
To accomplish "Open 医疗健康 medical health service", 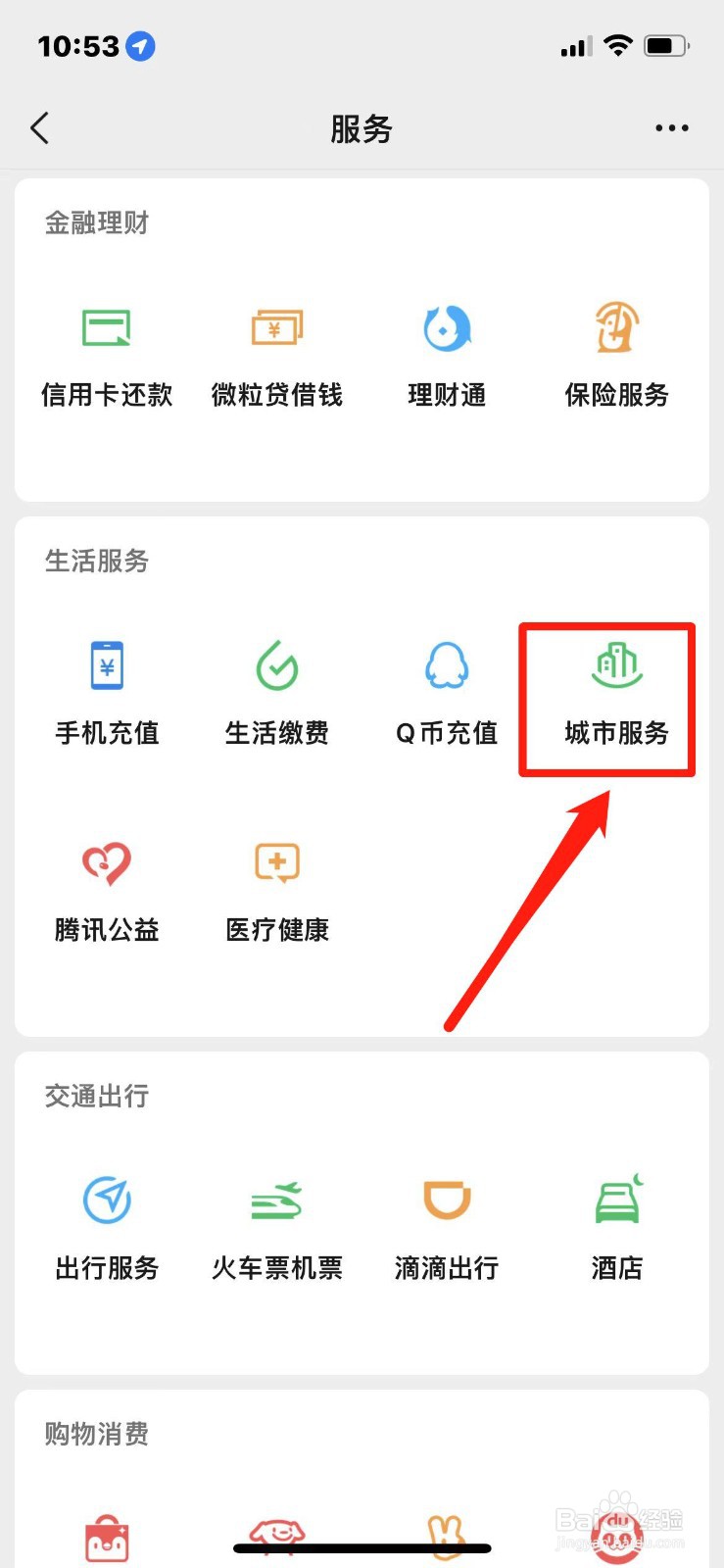I will coord(276,892).
